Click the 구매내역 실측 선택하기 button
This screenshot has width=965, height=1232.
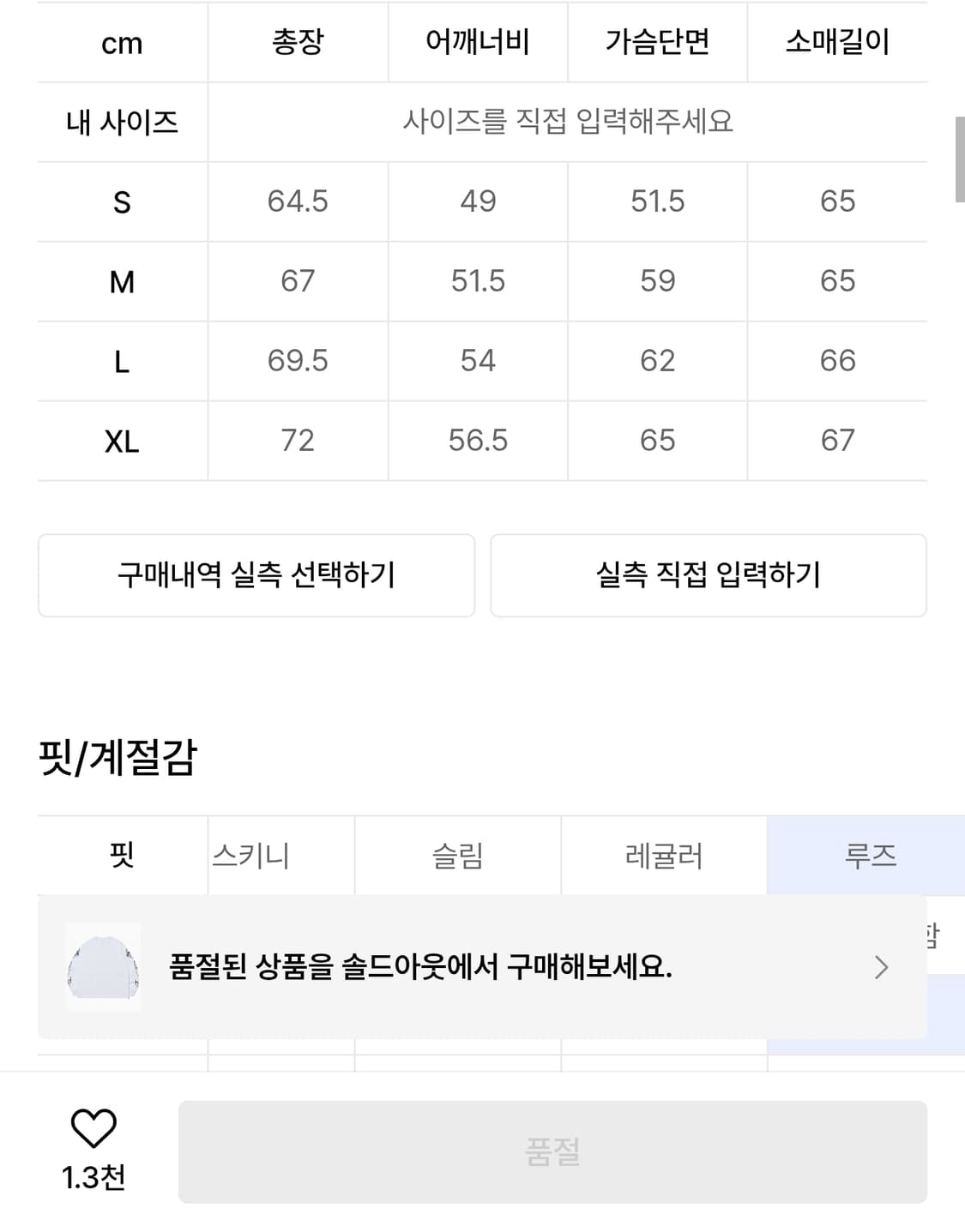coord(255,574)
